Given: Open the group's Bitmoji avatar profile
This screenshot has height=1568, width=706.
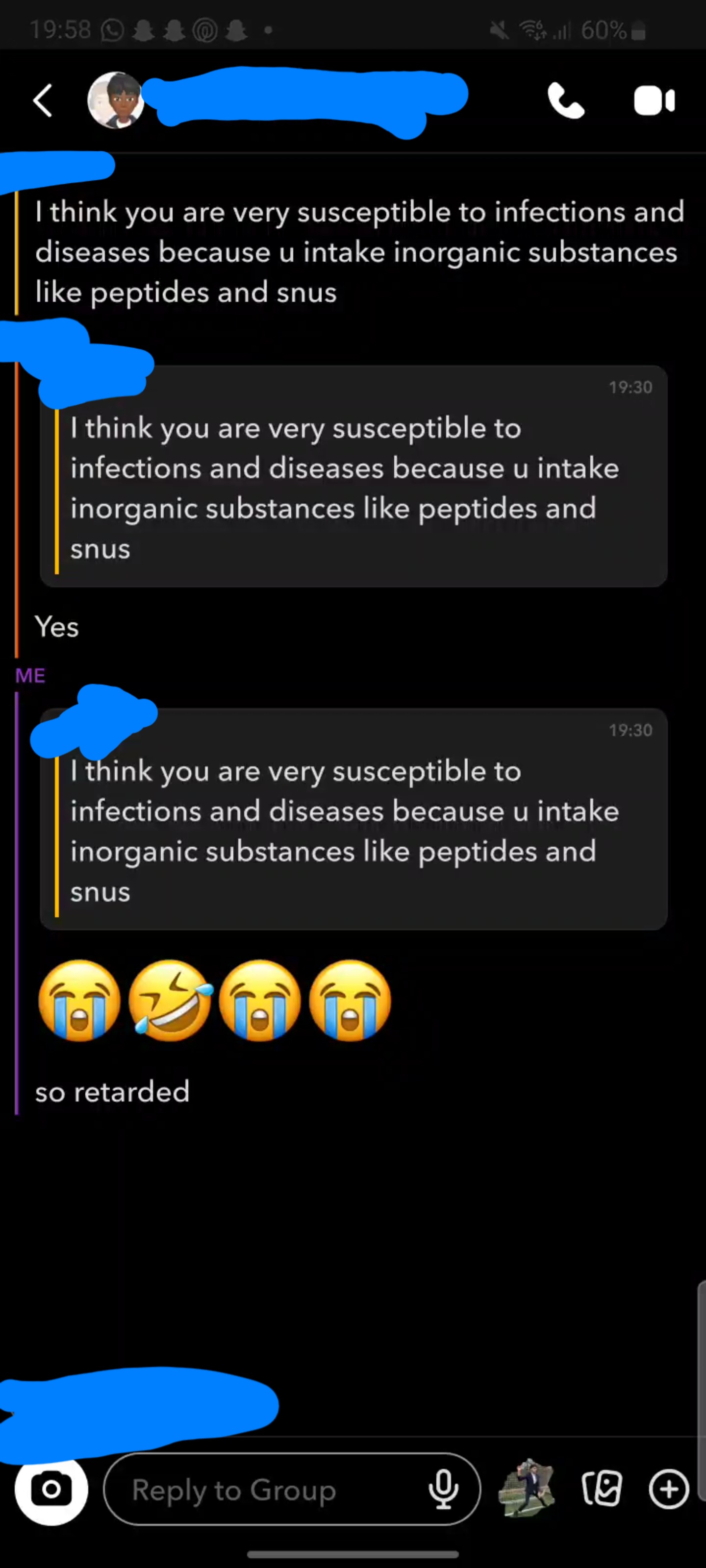Looking at the screenshot, I should [x=116, y=100].
